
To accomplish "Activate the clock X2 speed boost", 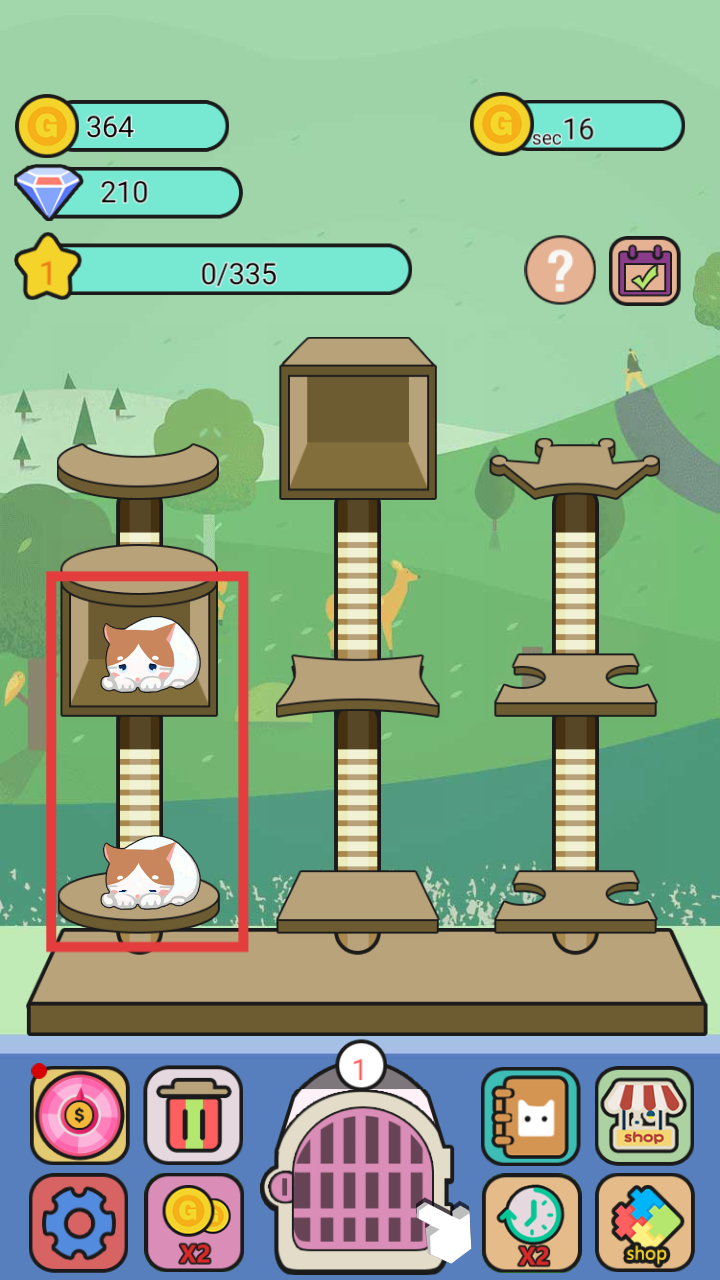I will [531, 1222].
